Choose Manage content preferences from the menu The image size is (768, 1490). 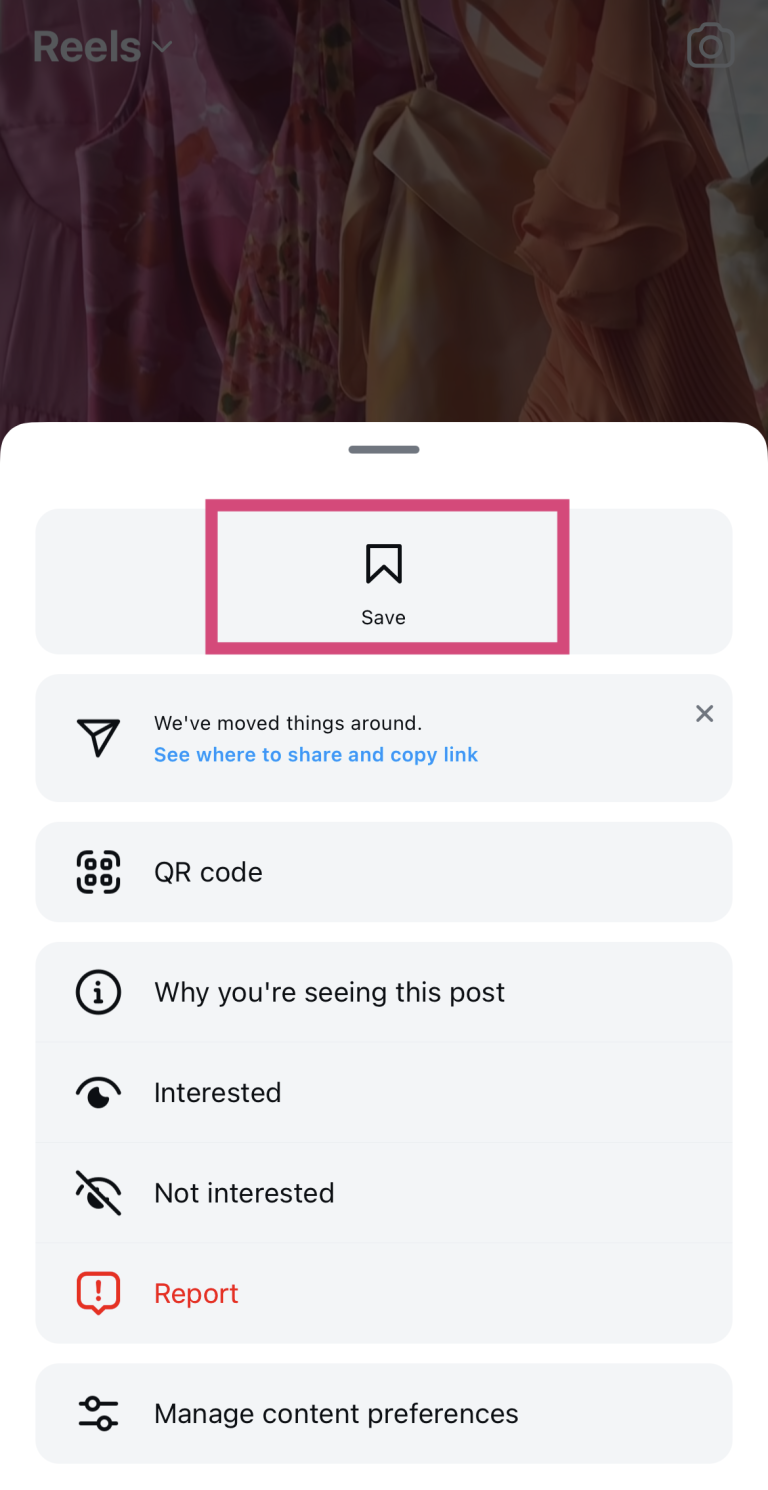(x=336, y=1413)
